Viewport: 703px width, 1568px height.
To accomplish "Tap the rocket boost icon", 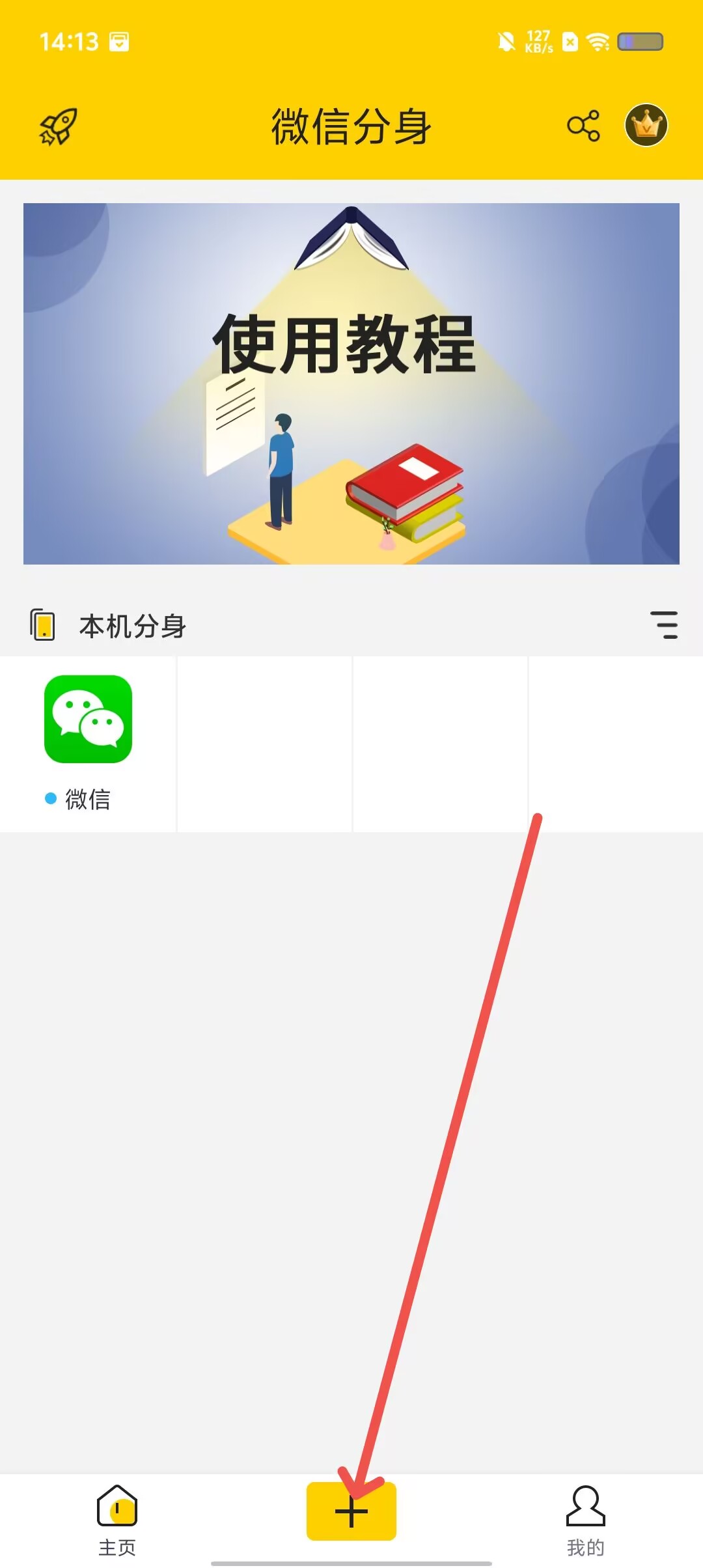I will 59,126.
